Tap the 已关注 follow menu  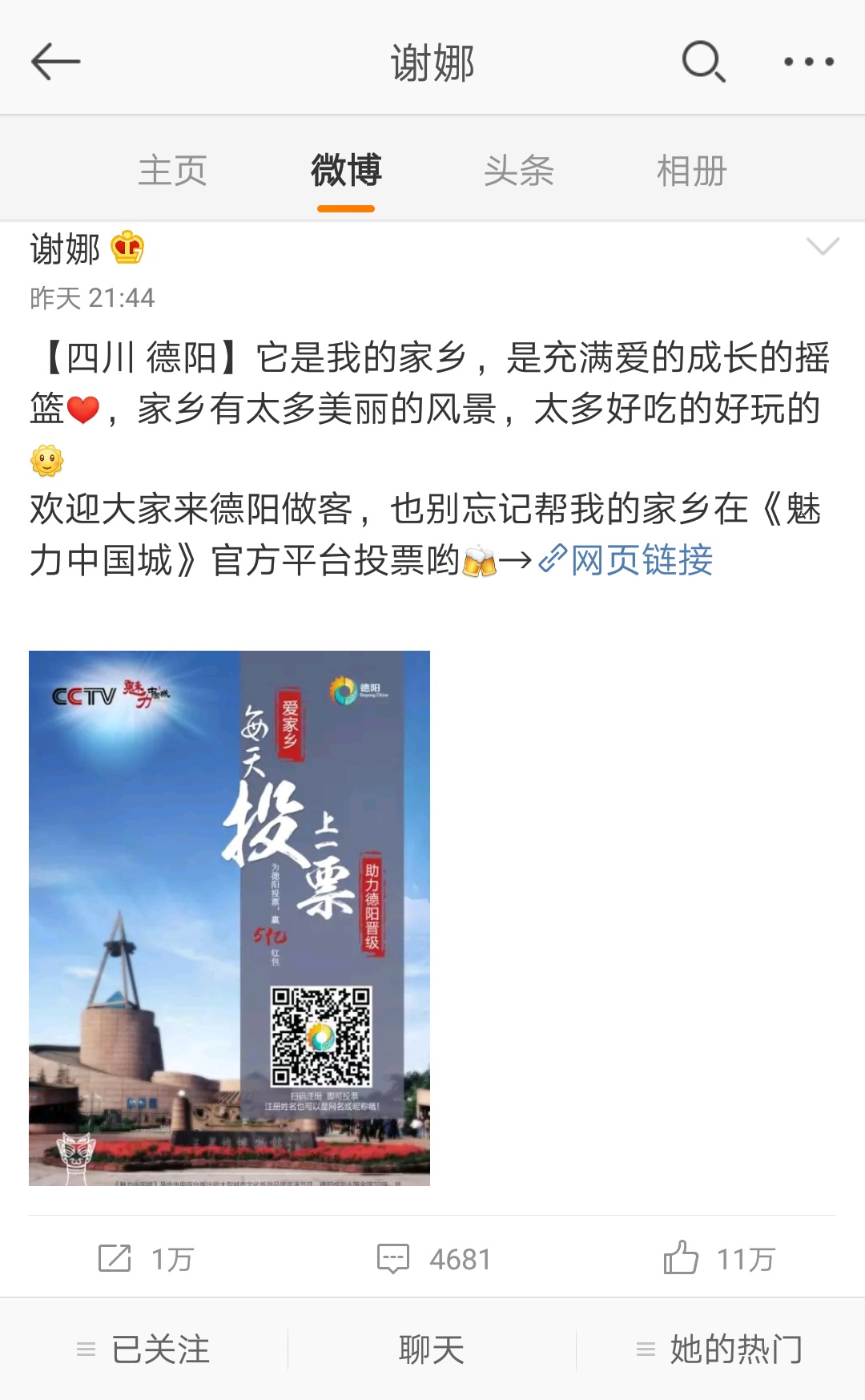coord(144,1350)
